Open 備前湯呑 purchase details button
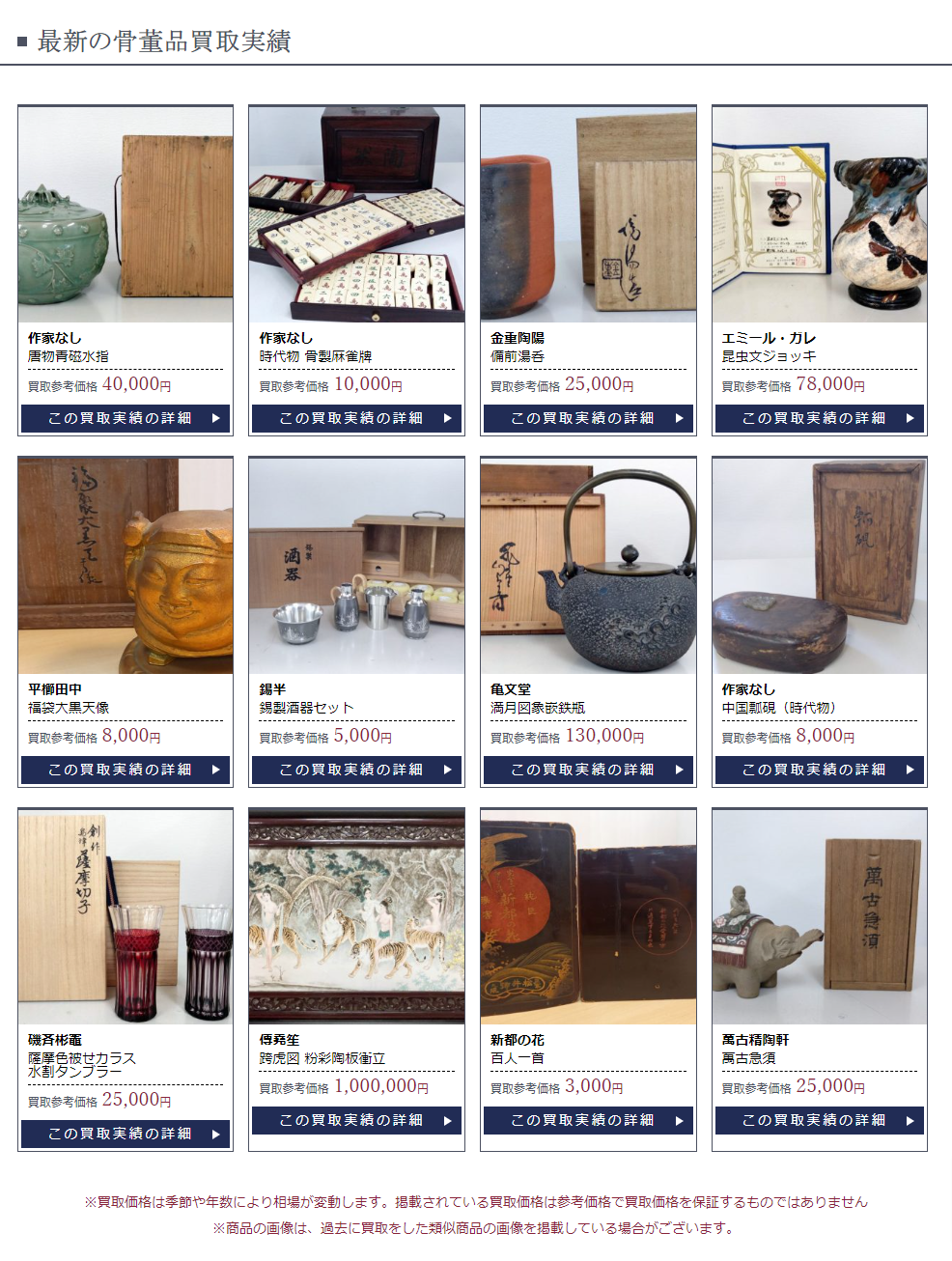The image size is (952, 1261). (588, 418)
